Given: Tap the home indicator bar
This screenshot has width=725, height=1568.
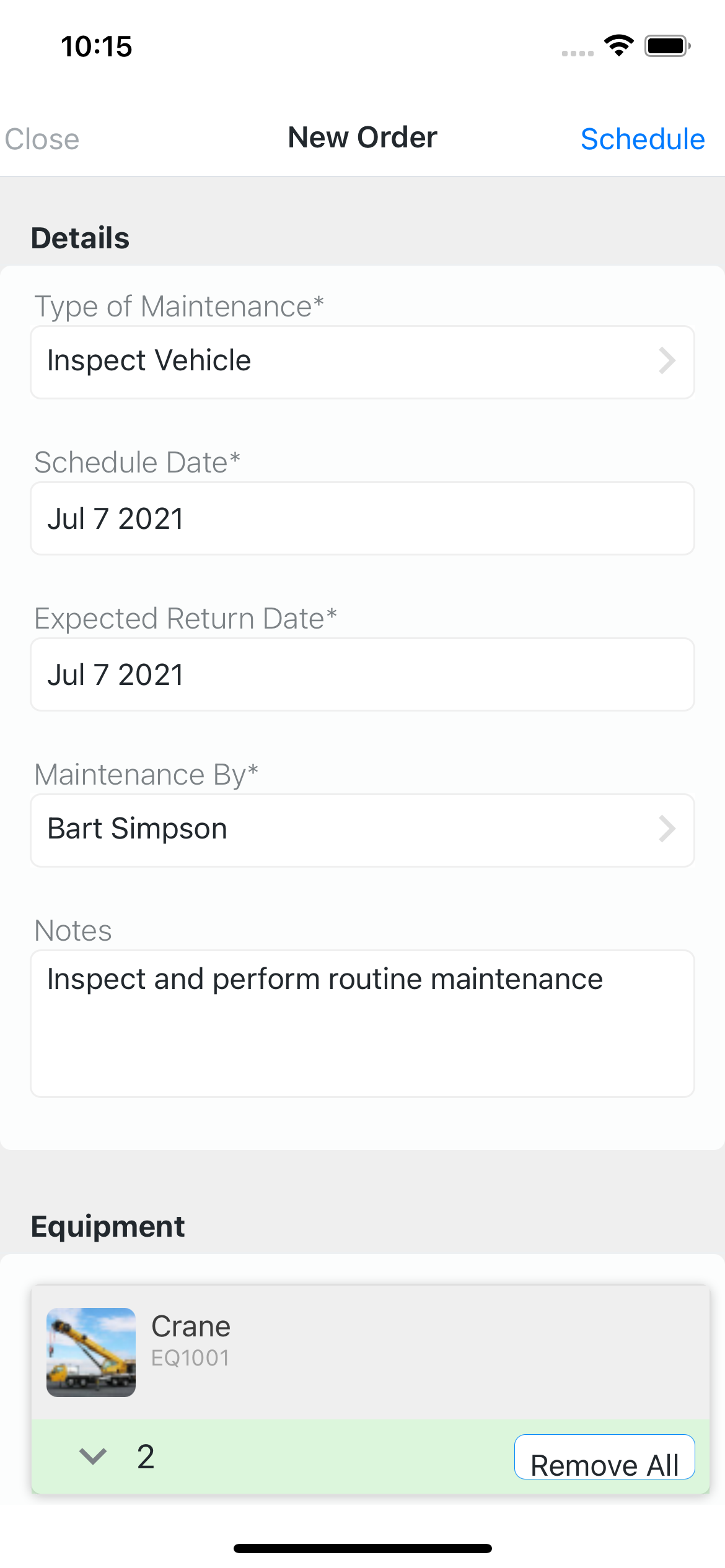Looking at the screenshot, I should (x=362, y=1548).
